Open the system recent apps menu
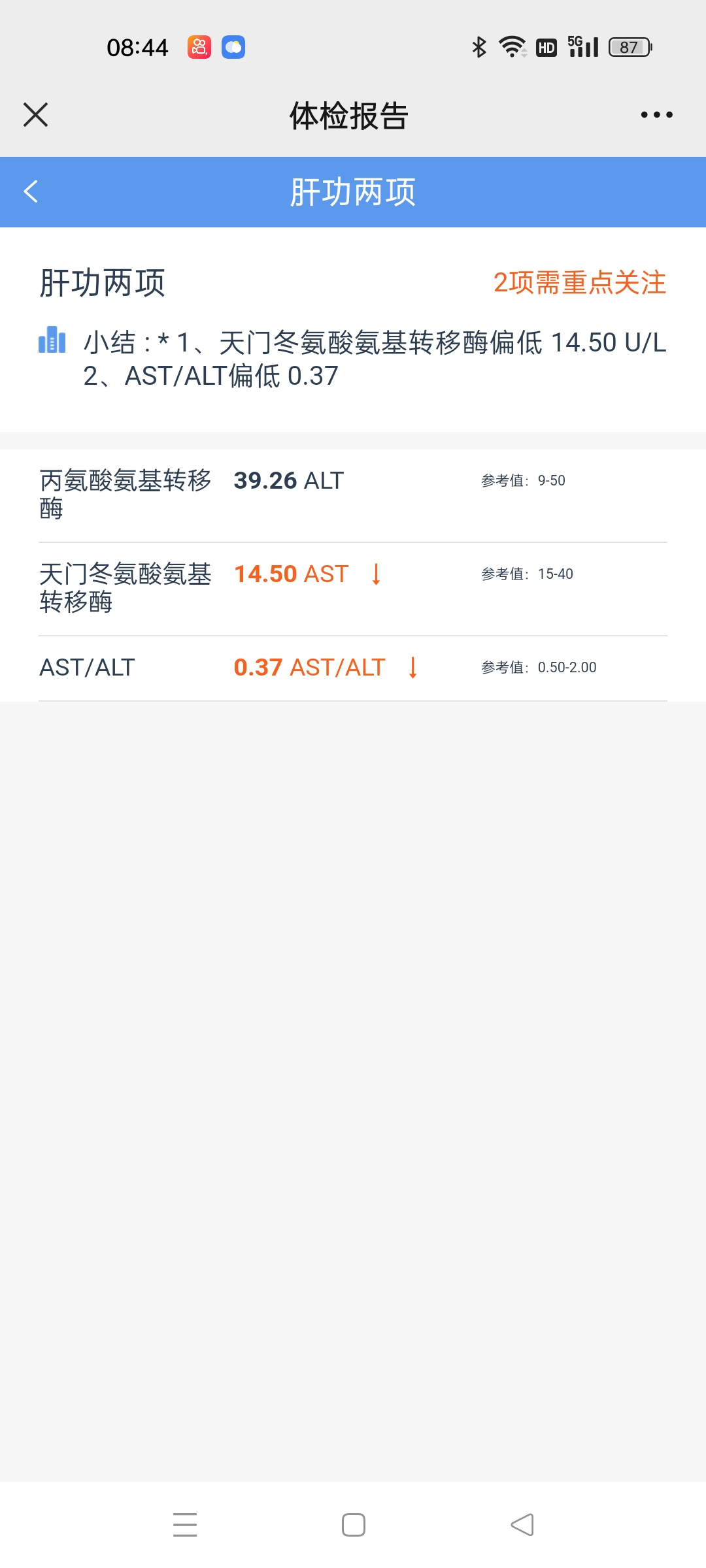Viewport: 706px width, 1568px height. pyautogui.click(x=185, y=1525)
